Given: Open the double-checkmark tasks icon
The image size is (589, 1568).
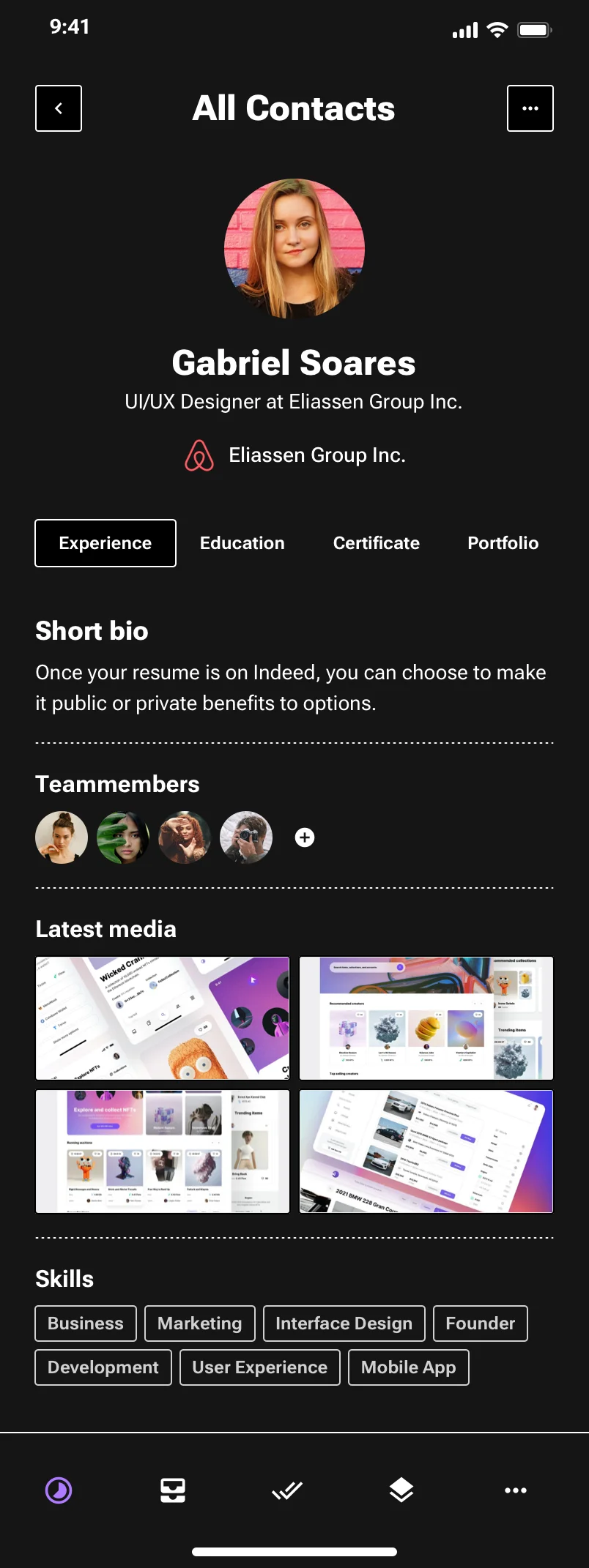Looking at the screenshot, I should point(286,1490).
